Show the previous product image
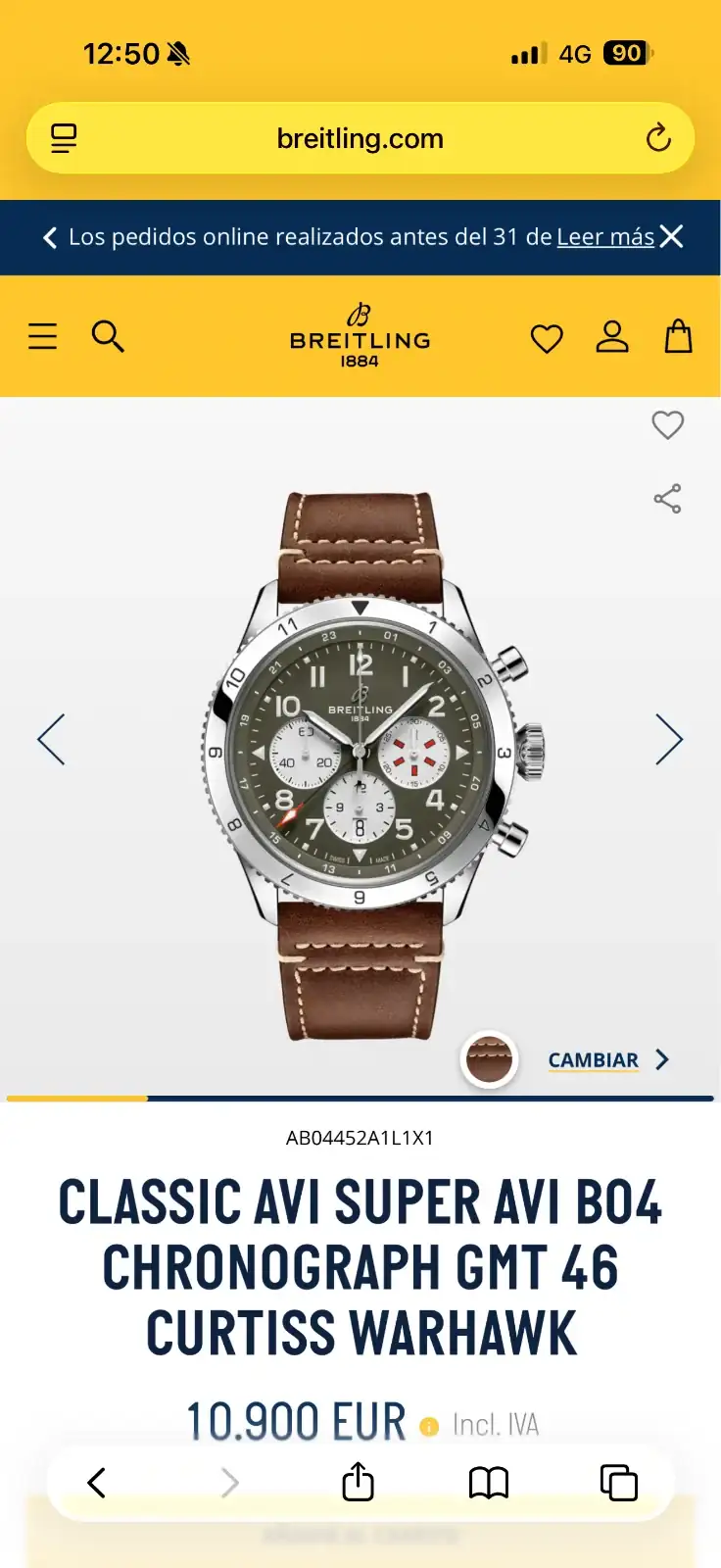 point(51,739)
